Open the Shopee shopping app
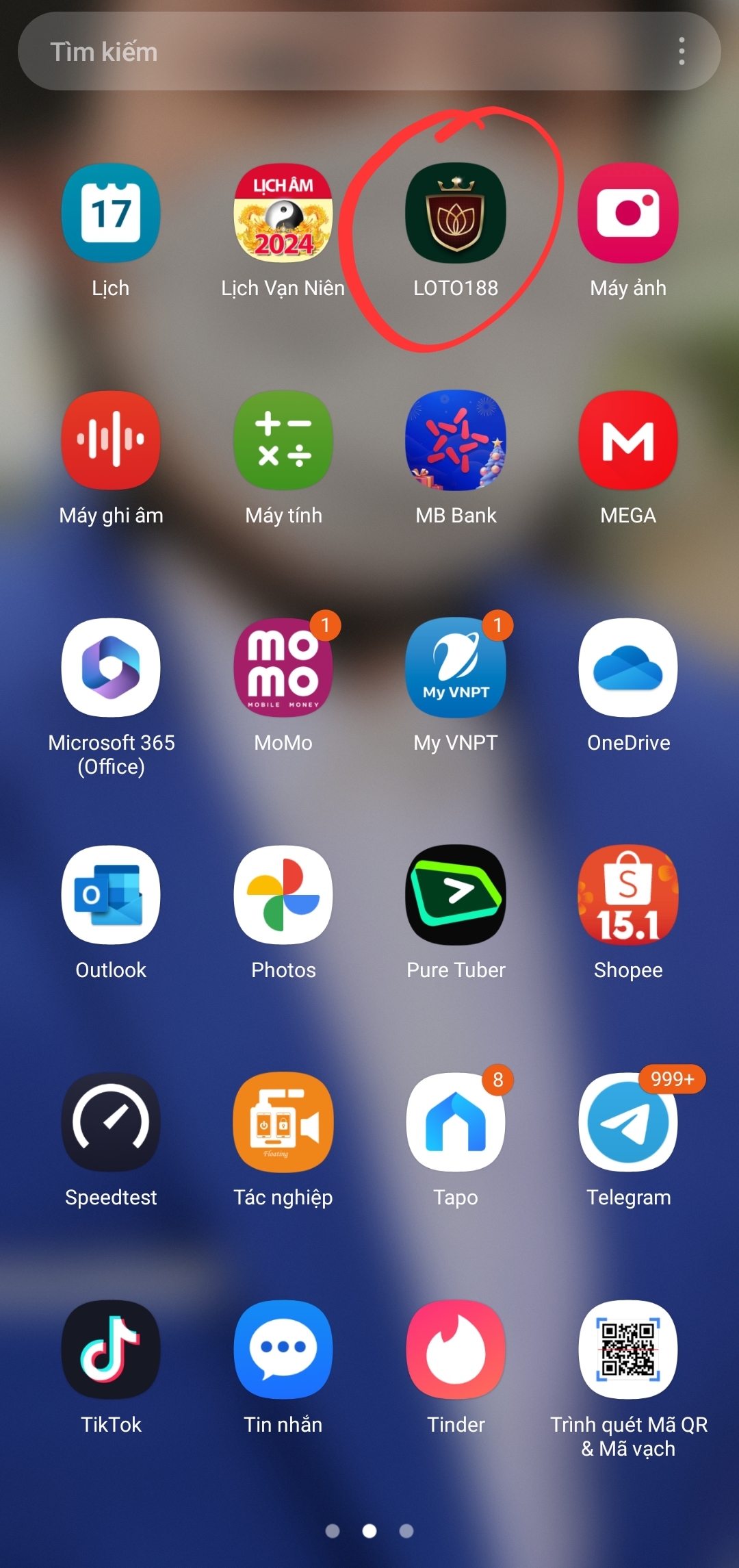 point(628,895)
